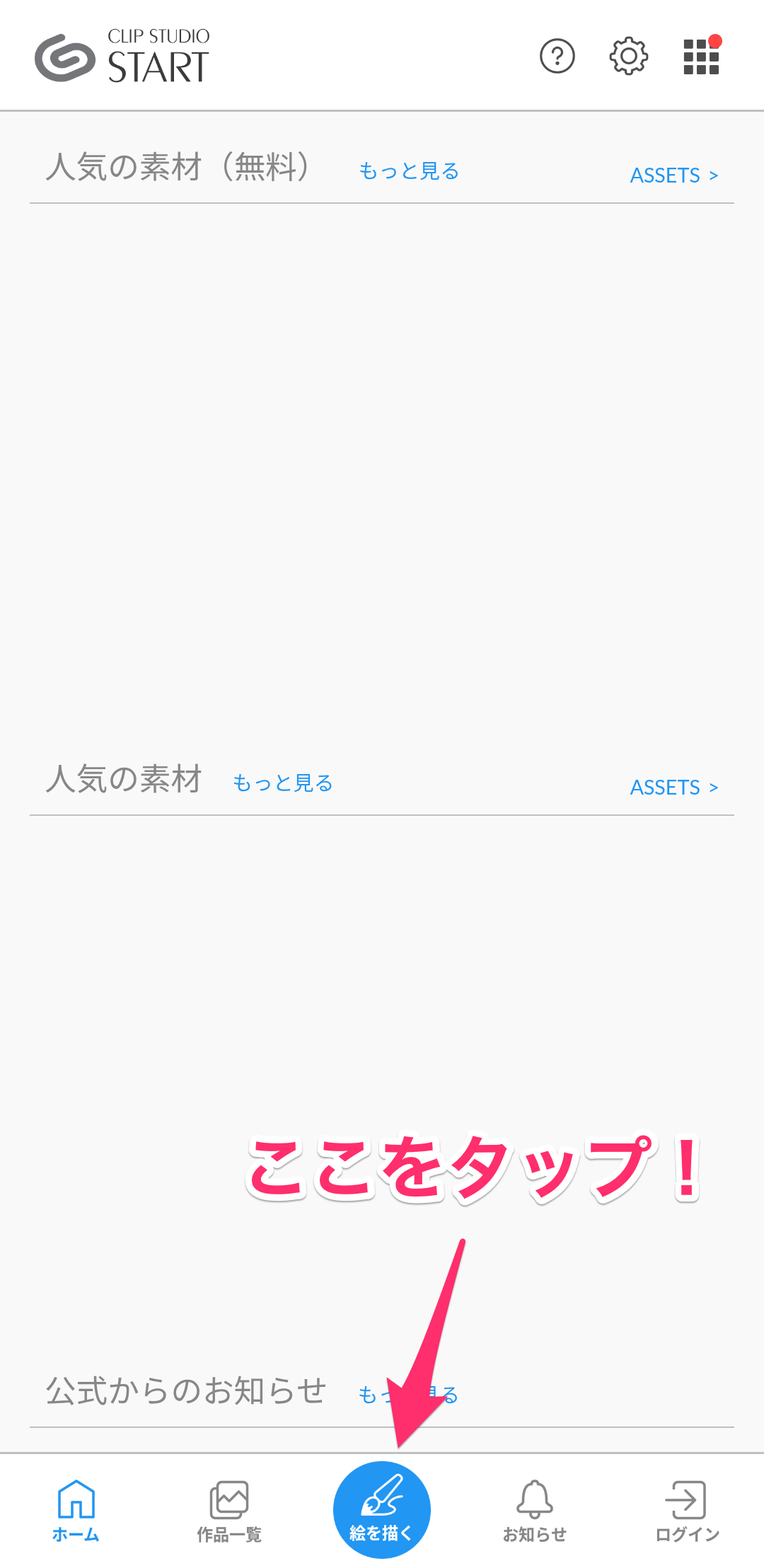Open ASSETS link in 人気の素材（無料） section
The width and height of the screenshot is (764, 1568).
[673, 175]
